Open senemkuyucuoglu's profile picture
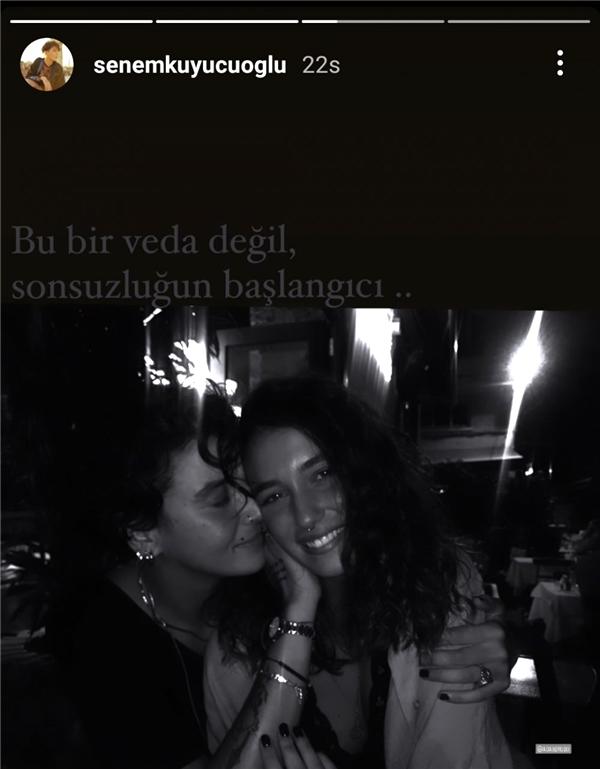Image resolution: width=600 pixels, height=769 pixels. click(47, 65)
